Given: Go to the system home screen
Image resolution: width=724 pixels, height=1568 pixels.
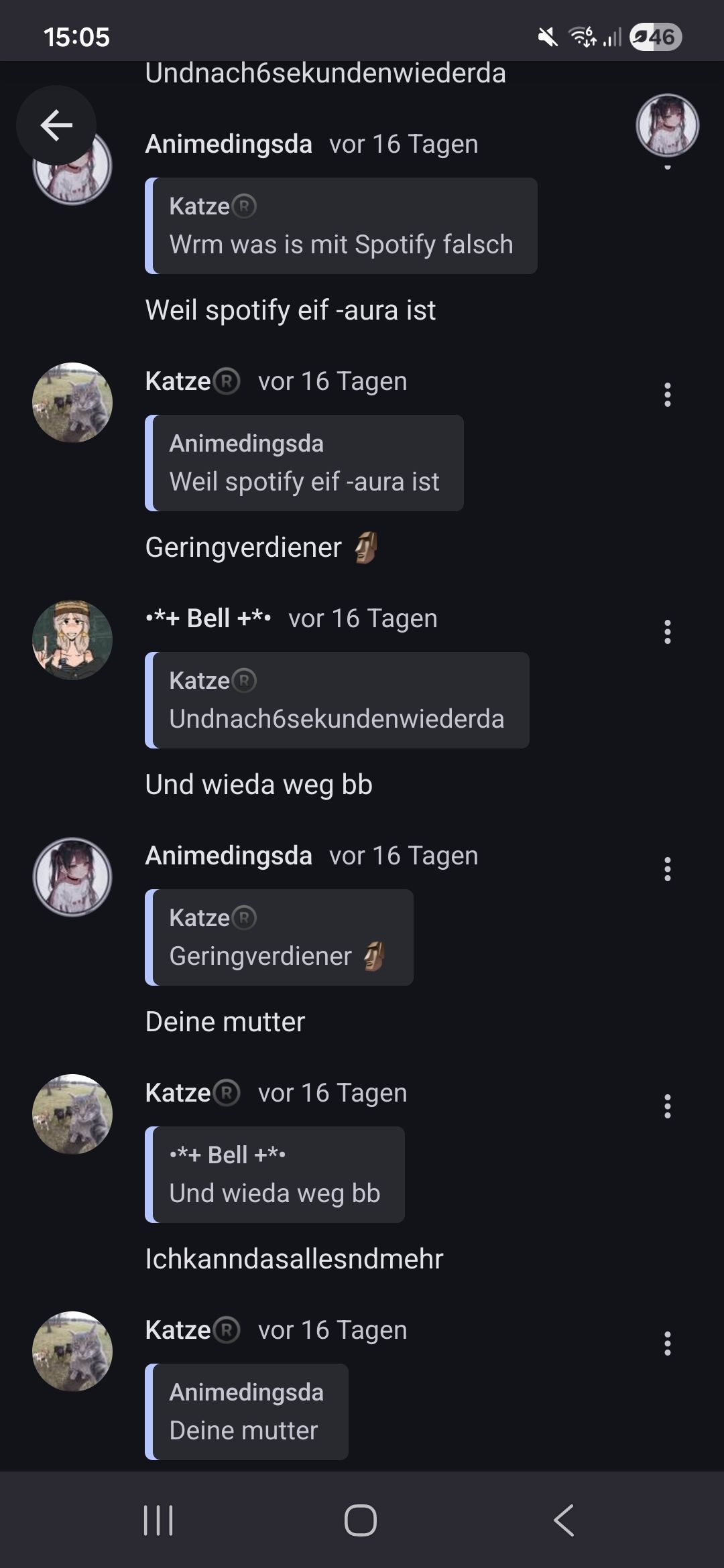Looking at the screenshot, I should (361, 1520).
